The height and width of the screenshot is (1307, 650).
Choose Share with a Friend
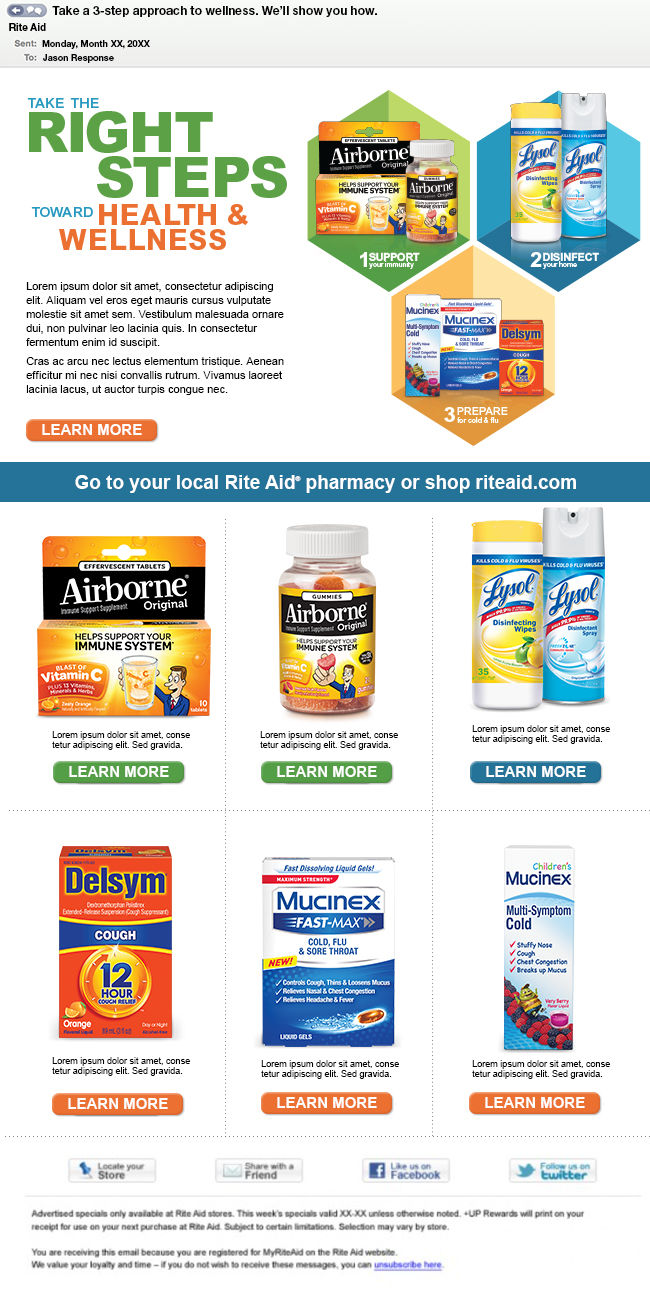pos(258,1171)
